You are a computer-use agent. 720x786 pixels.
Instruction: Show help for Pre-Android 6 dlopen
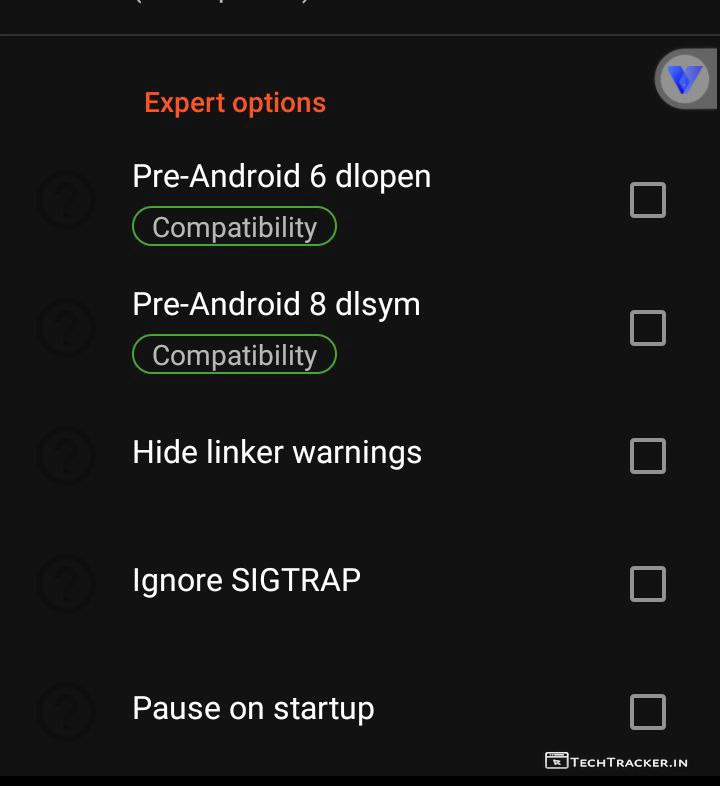tap(66, 200)
